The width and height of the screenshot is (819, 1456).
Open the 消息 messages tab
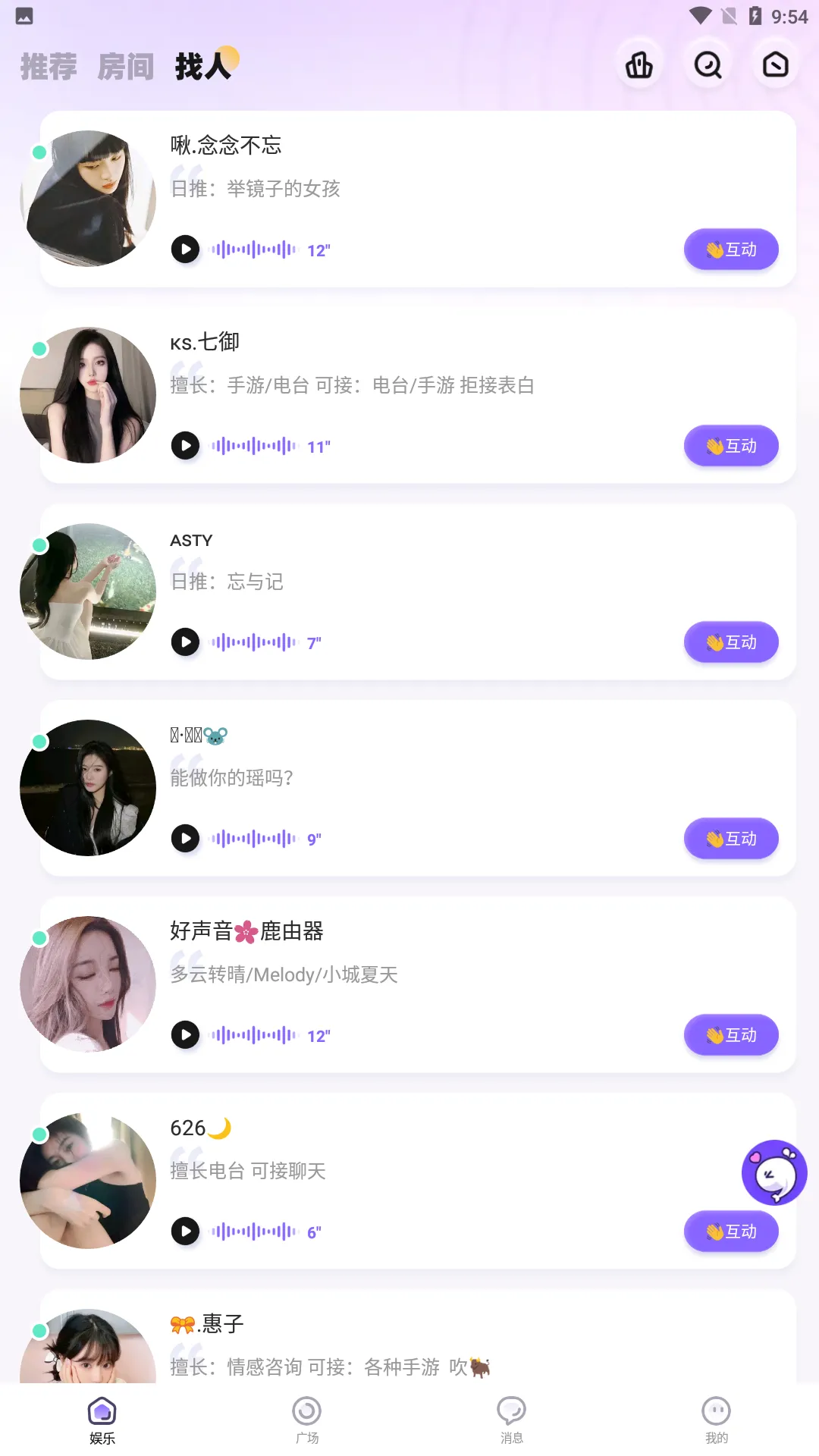[x=512, y=1420]
